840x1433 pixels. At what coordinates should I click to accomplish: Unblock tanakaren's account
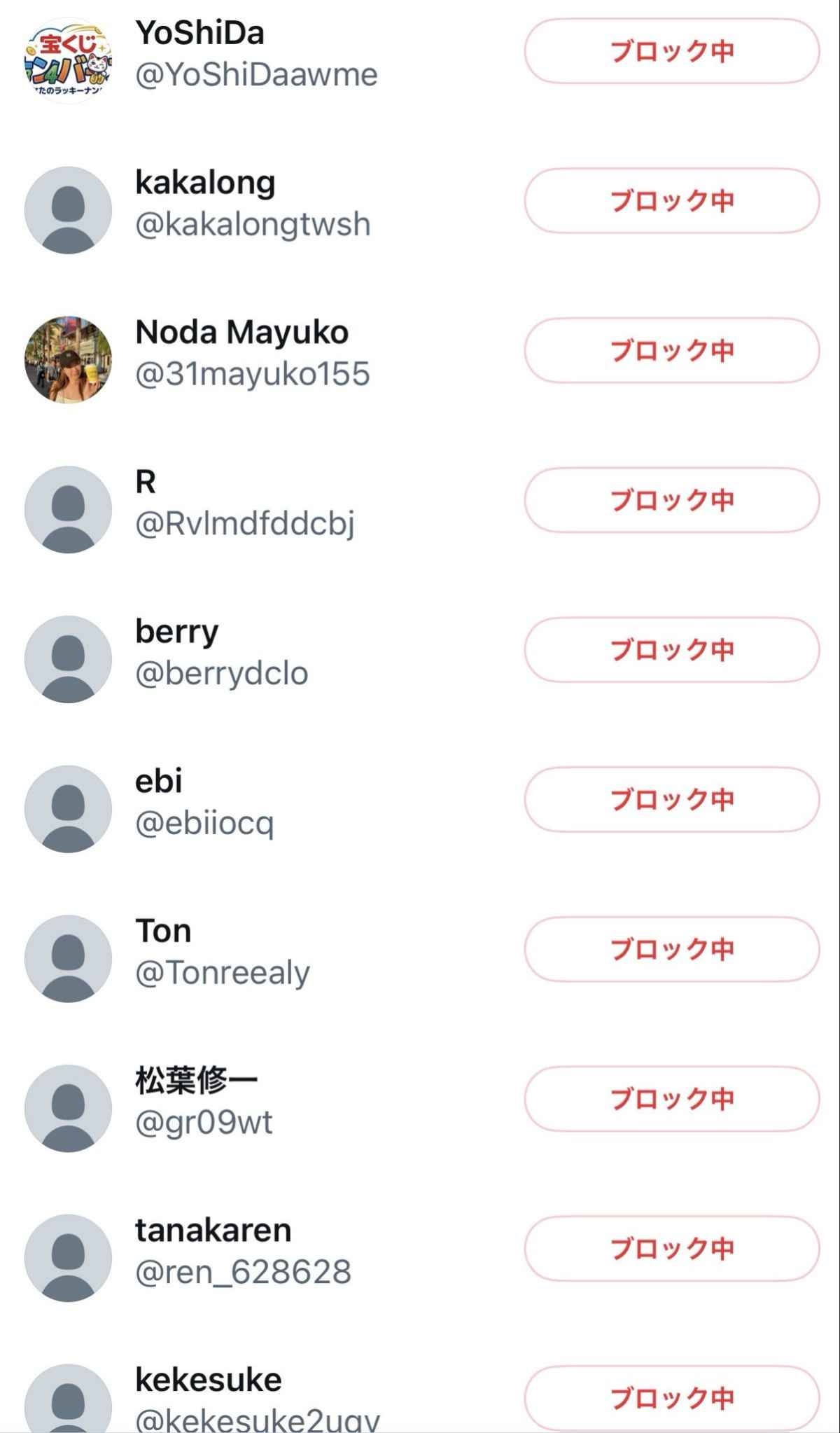pyautogui.click(x=671, y=1248)
